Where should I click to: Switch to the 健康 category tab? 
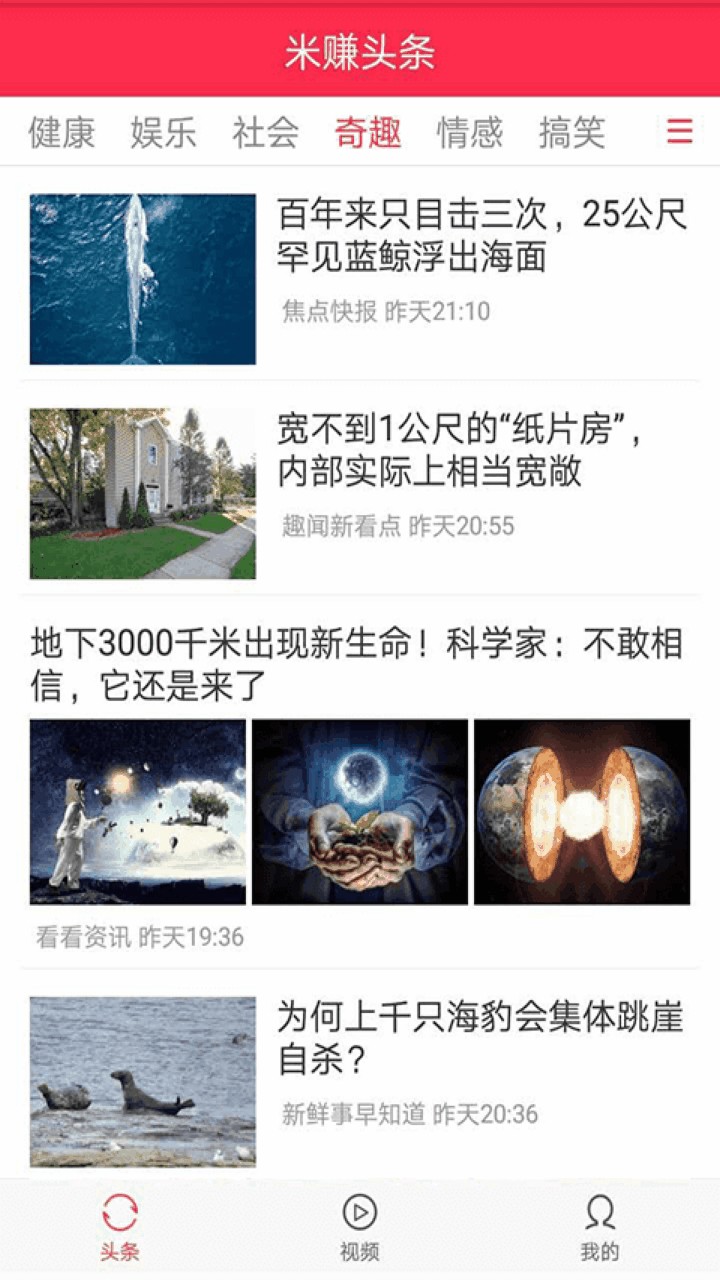pos(62,132)
